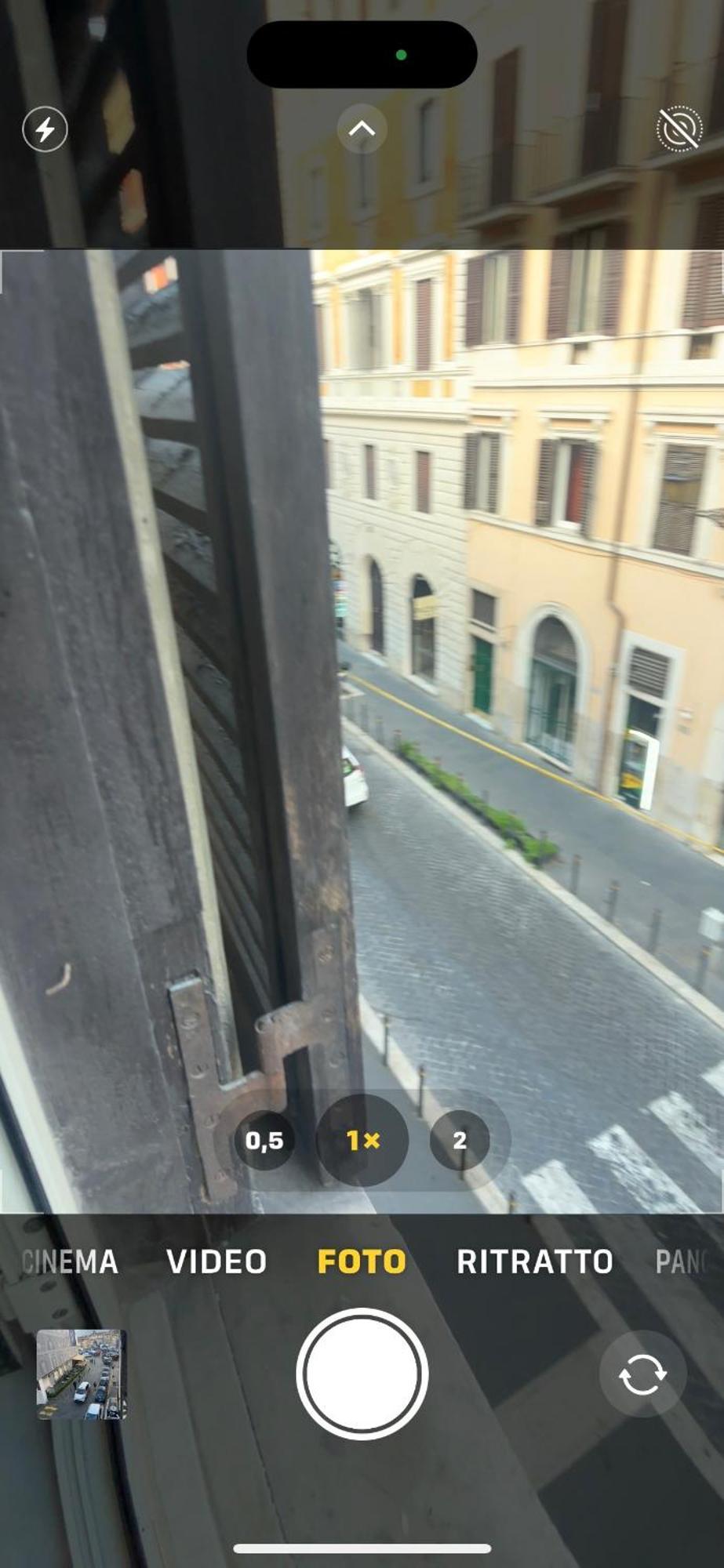Toggle the flash icon
Viewport: 724px width, 1568px height.
pyautogui.click(x=45, y=129)
